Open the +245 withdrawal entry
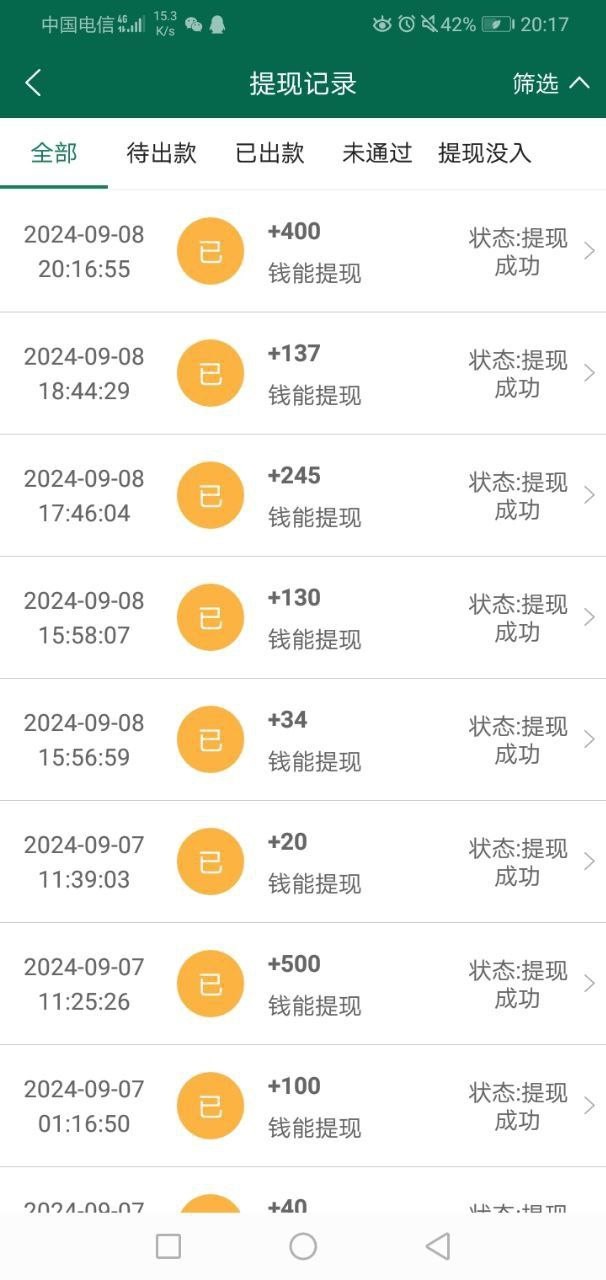 click(x=303, y=495)
